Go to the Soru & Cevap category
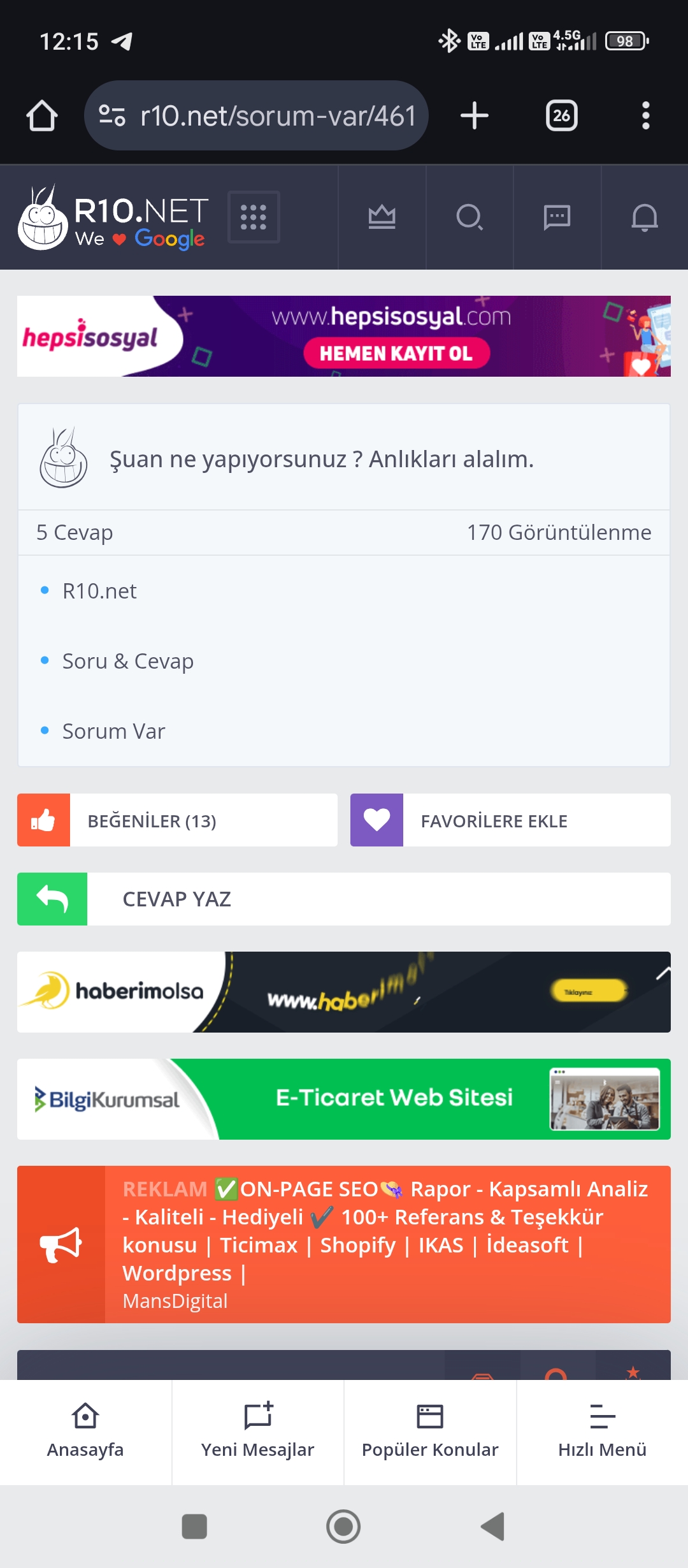Viewport: 688px width, 1568px height. click(128, 661)
